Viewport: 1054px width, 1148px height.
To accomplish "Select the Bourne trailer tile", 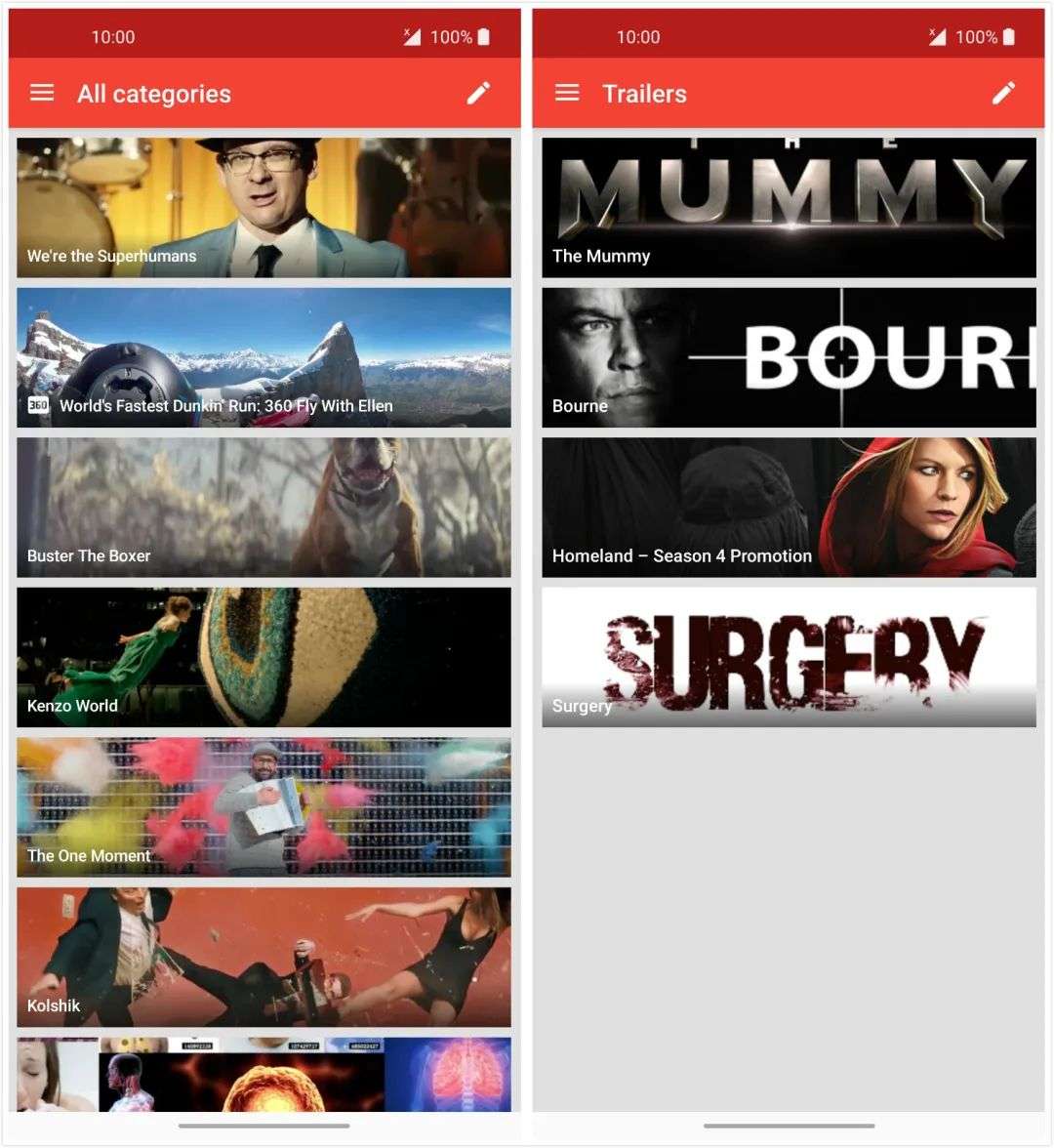I will point(789,357).
